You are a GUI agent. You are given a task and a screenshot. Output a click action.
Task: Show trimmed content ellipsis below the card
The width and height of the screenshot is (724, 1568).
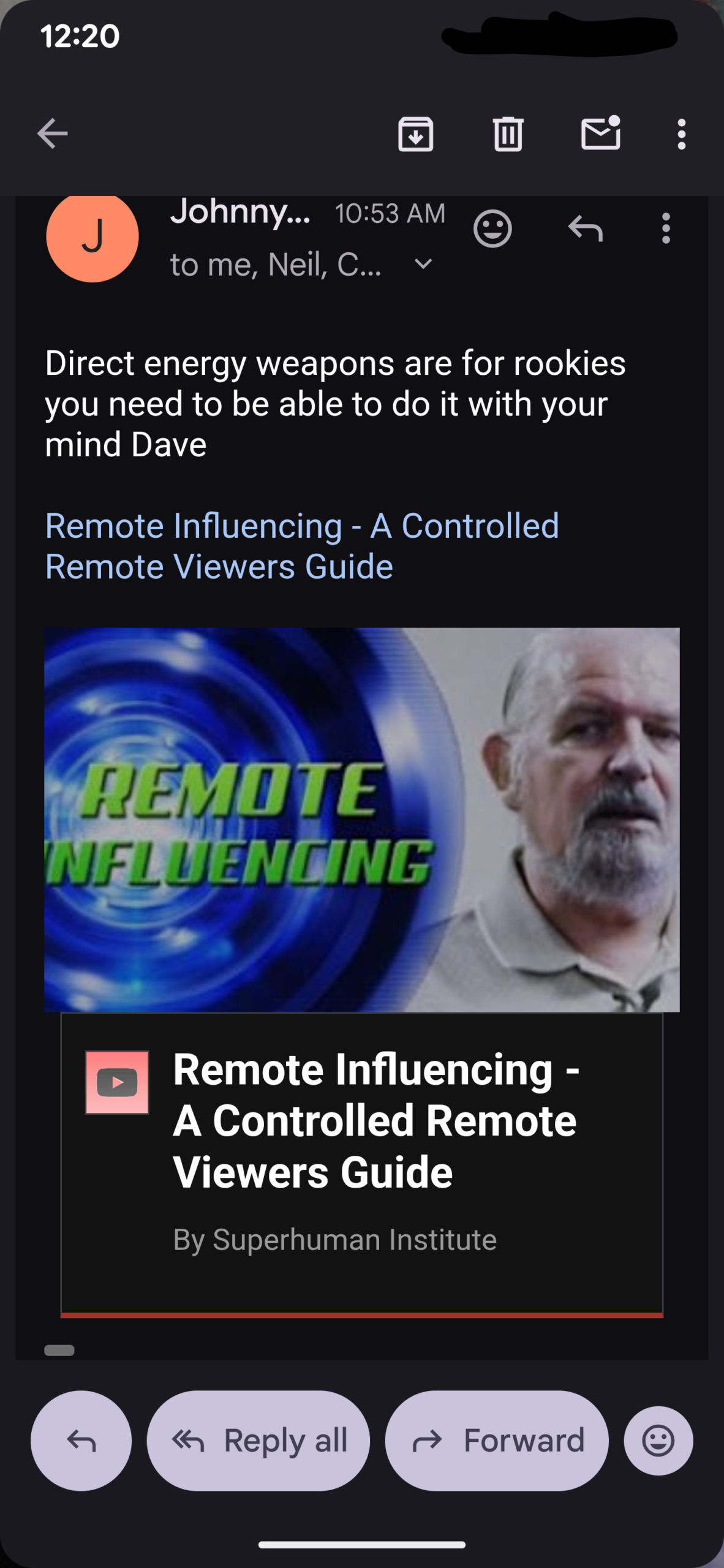59,1350
